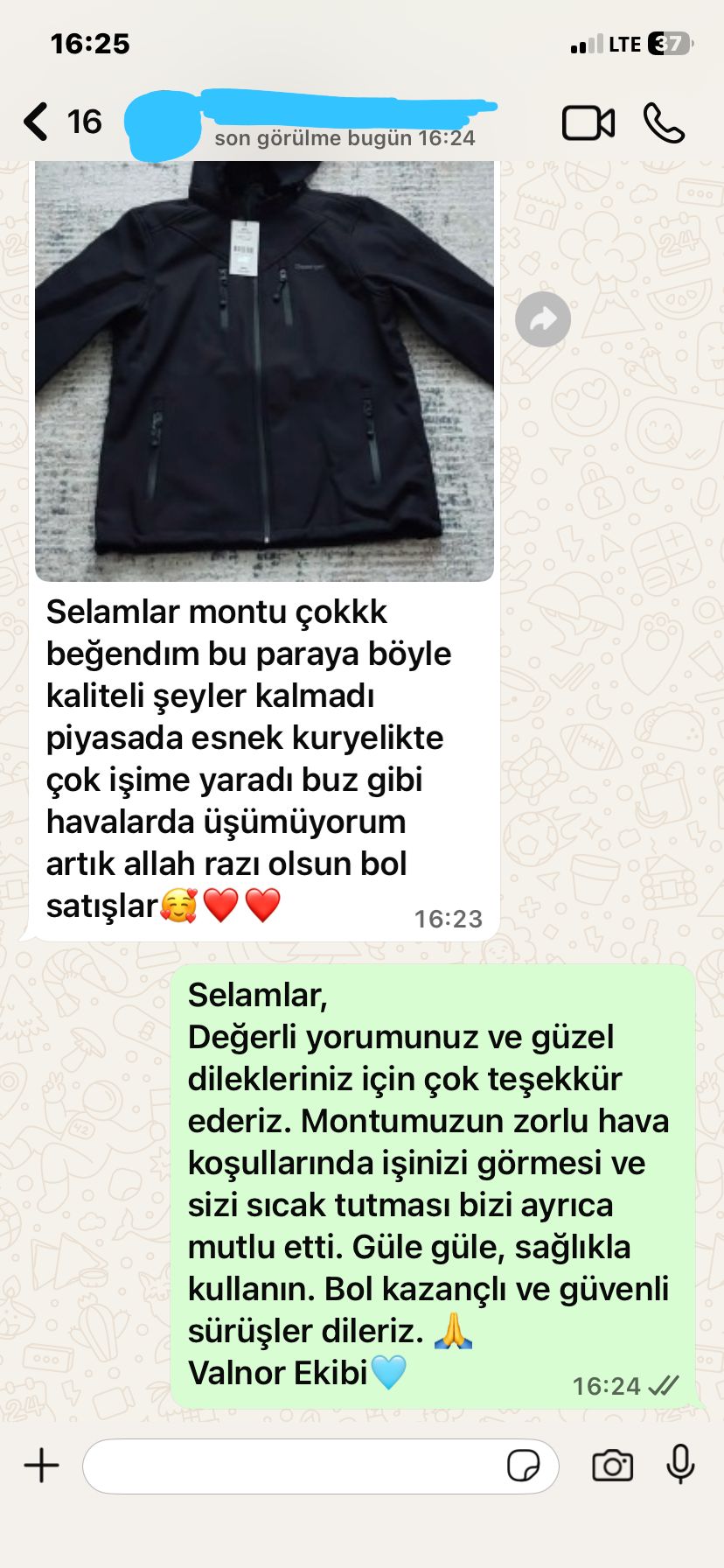The width and height of the screenshot is (724, 1568).
Task: Start a voice call
Action: point(664,123)
